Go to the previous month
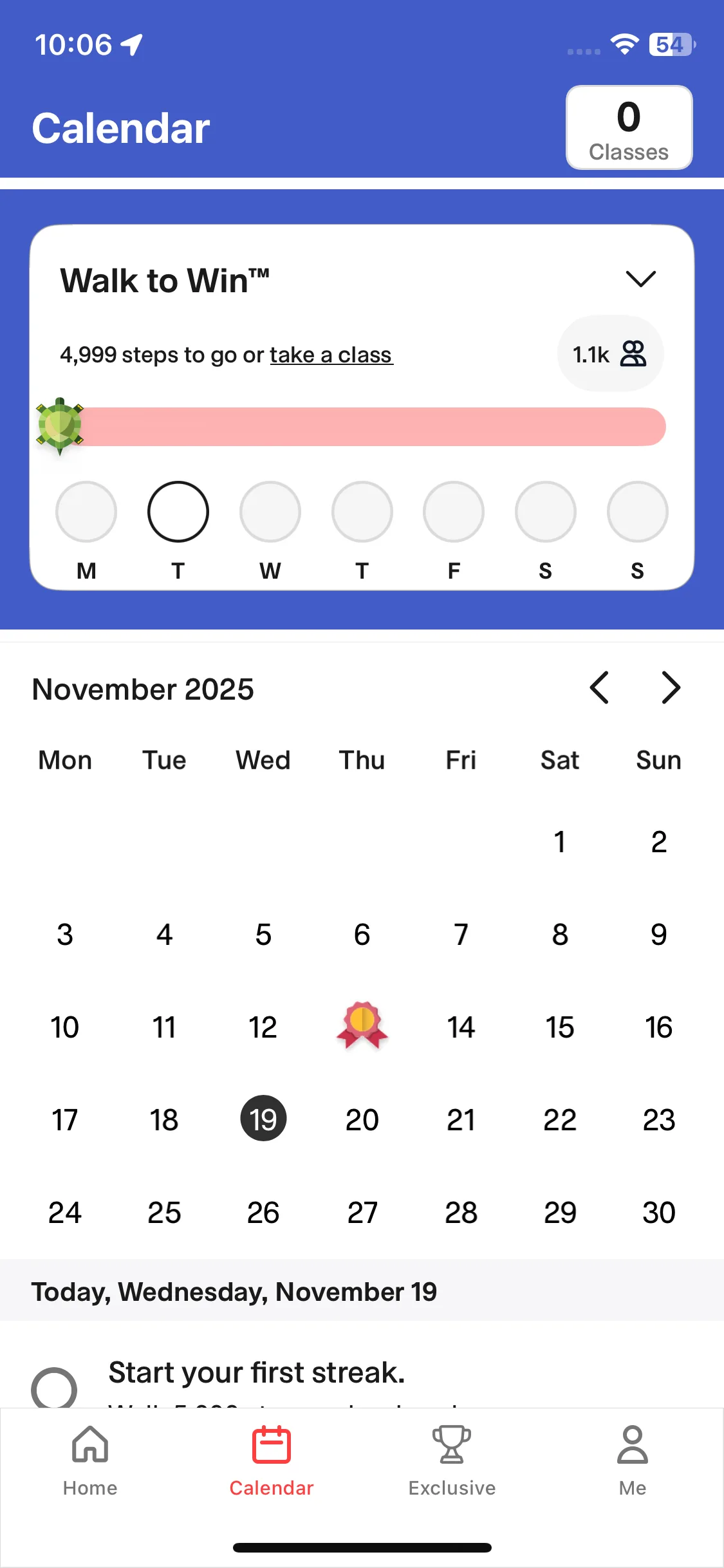The image size is (724, 1568). [599, 687]
